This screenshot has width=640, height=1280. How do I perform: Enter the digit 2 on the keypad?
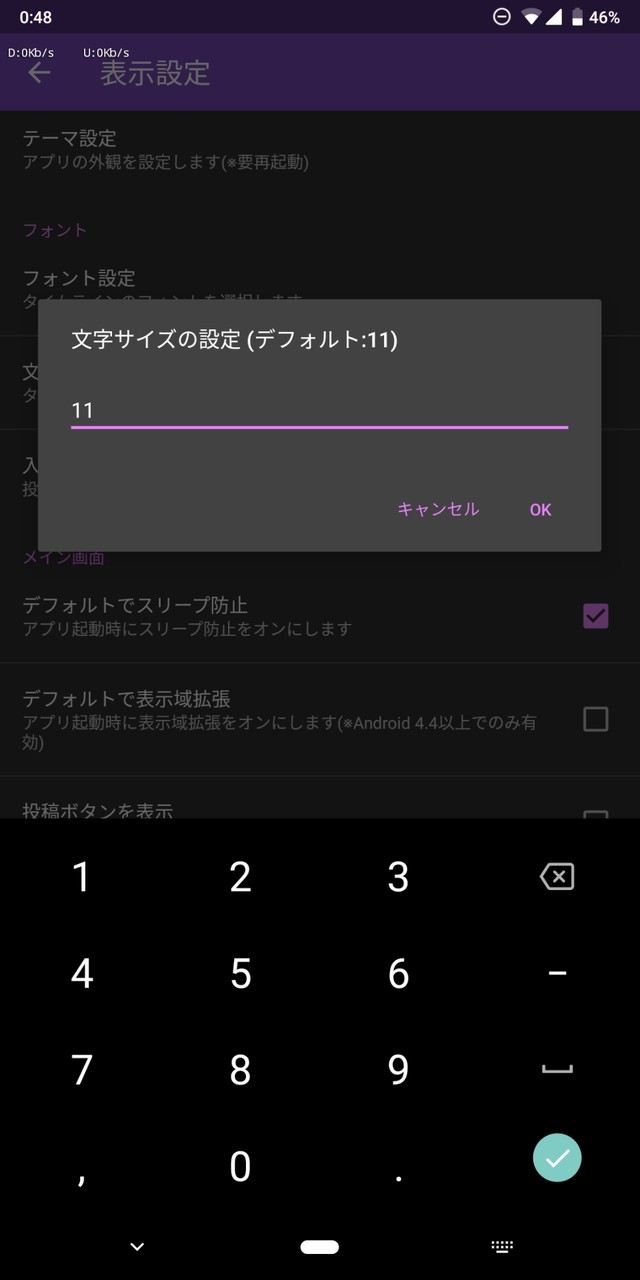coord(240,877)
